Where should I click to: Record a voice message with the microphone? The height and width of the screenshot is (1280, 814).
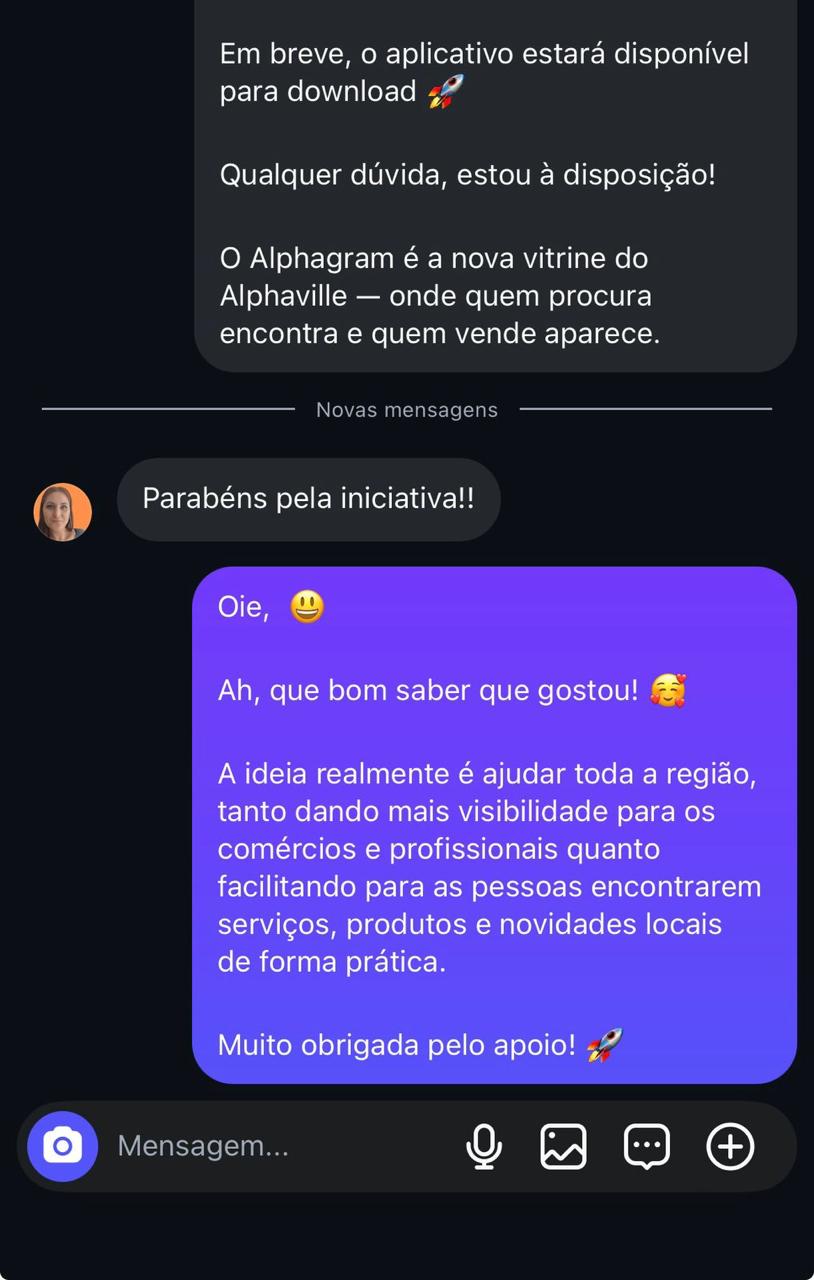pyautogui.click(x=484, y=1146)
